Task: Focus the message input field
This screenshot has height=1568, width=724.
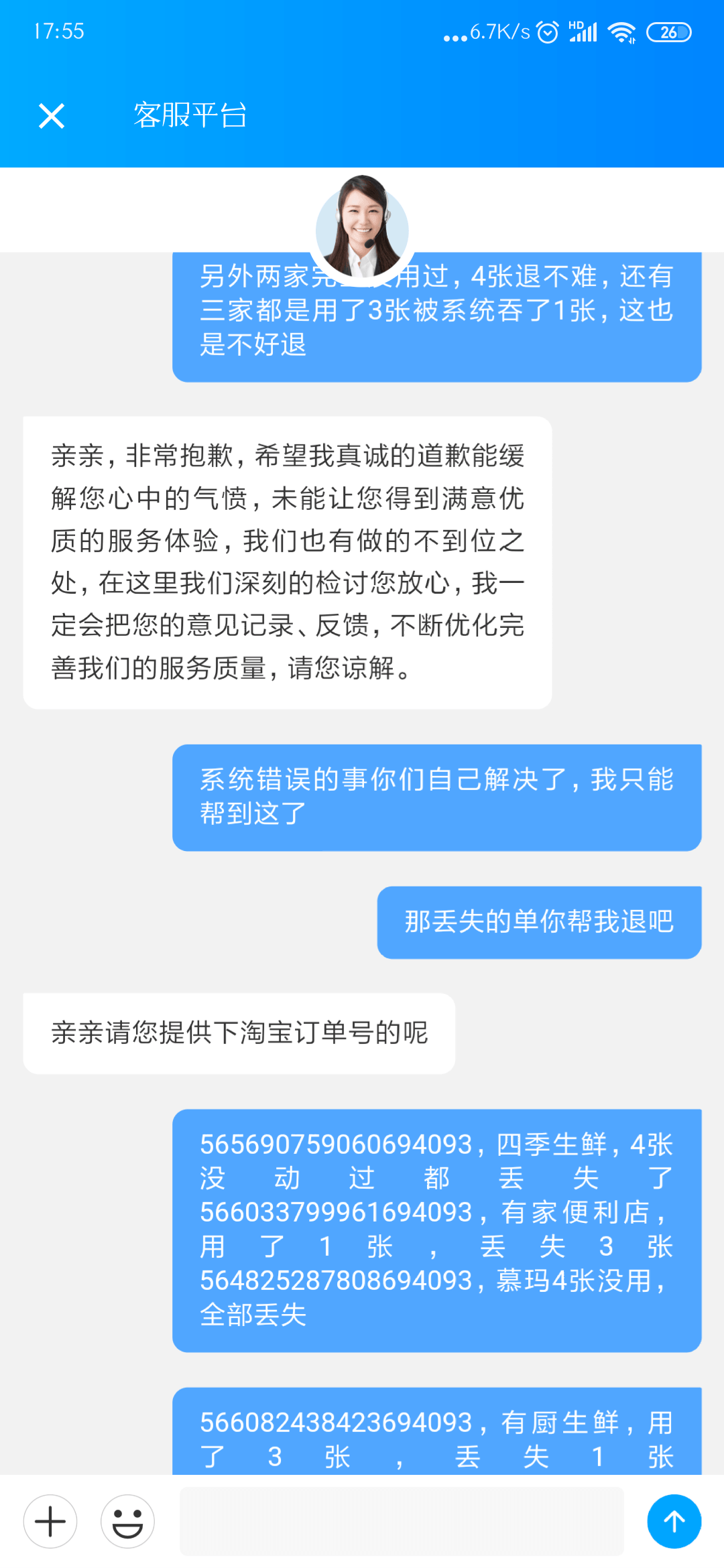Action: pos(401,1521)
